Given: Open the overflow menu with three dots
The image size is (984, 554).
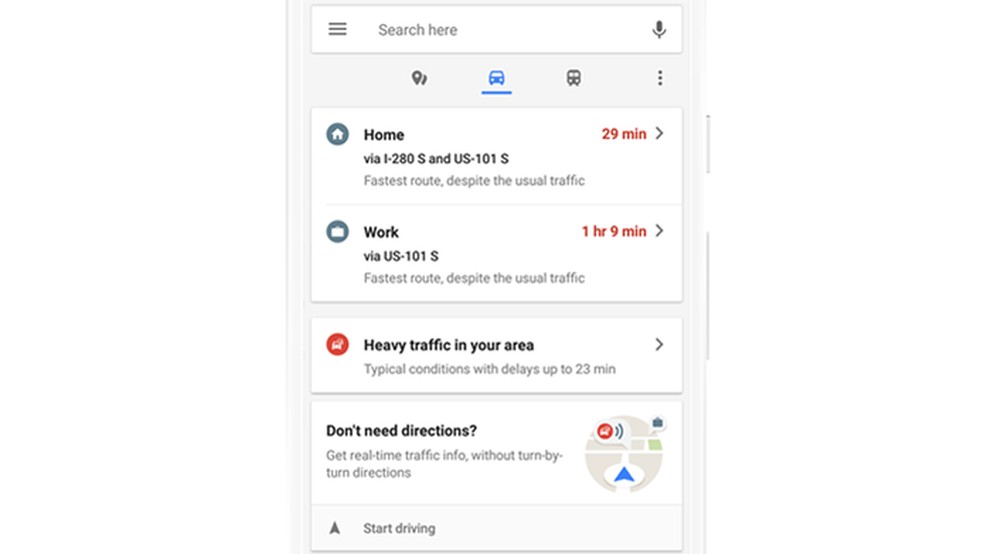Looking at the screenshot, I should [x=659, y=78].
